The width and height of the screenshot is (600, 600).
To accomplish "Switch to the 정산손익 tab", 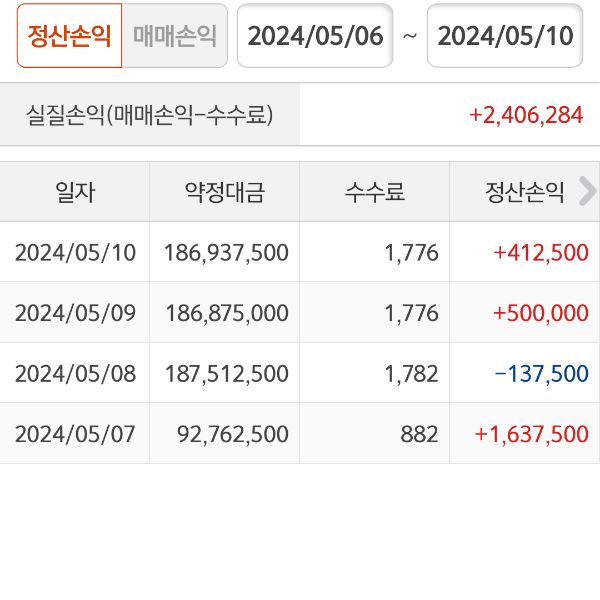I will click(x=69, y=36).
